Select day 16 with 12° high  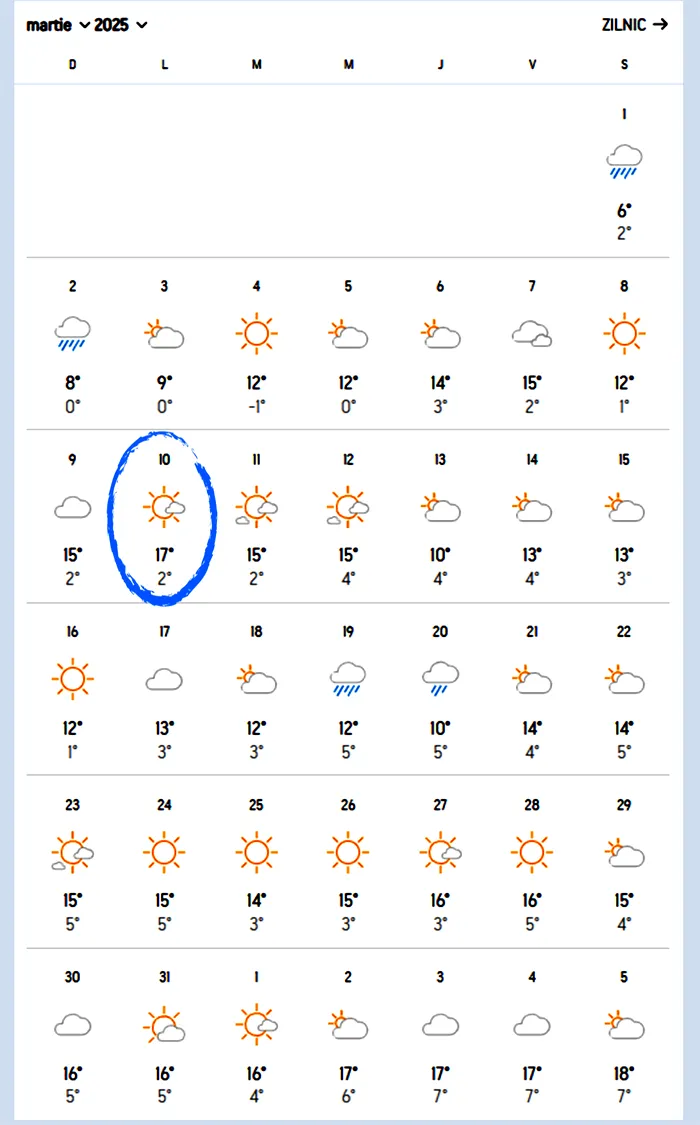click(x=72, y=690)
